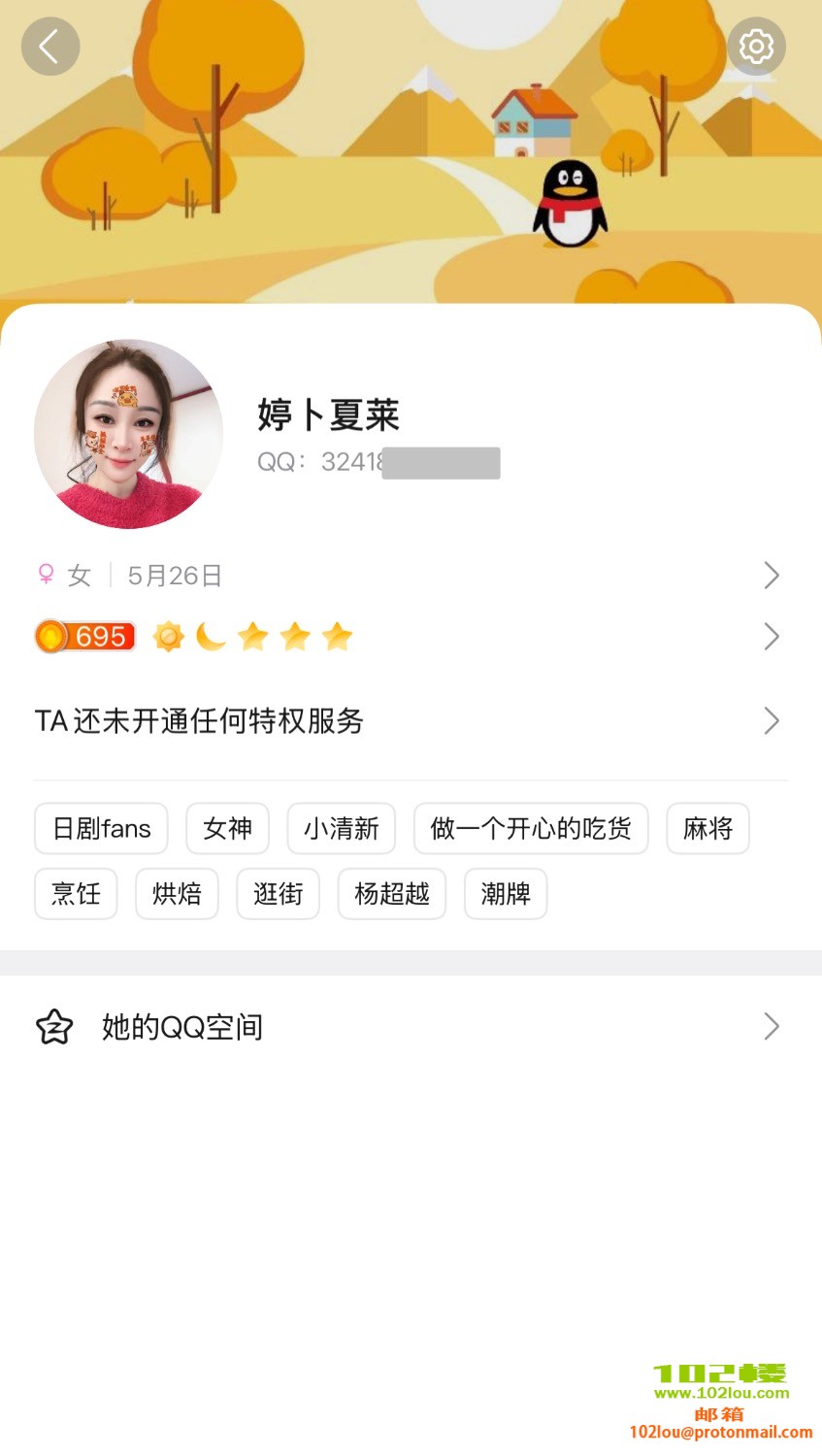Tap the 日剧fans tag
The width and height of the screenshot is (822, 1456).
(102, 829)
